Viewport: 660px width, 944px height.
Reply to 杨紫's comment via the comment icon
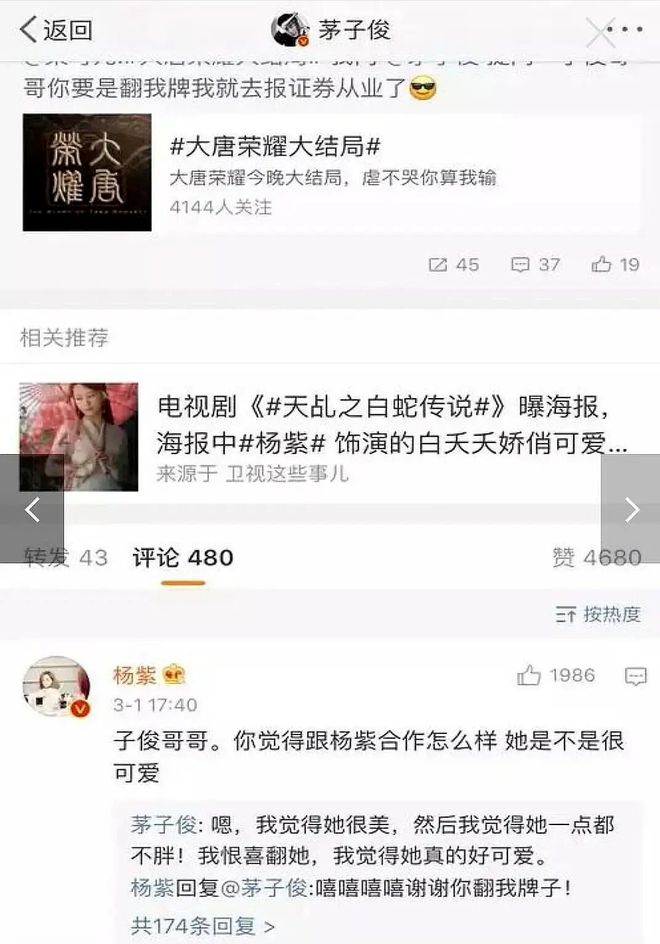[x=635, y=677]
